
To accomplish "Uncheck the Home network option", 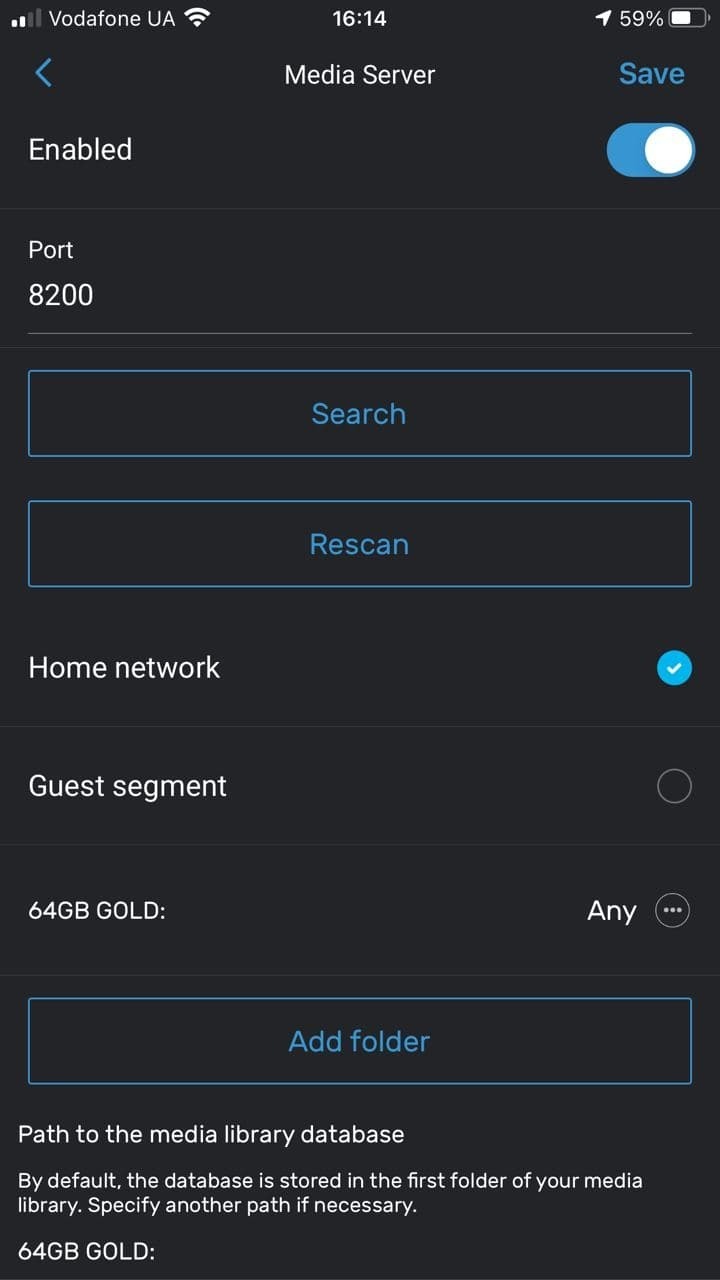I will (674, 668).
